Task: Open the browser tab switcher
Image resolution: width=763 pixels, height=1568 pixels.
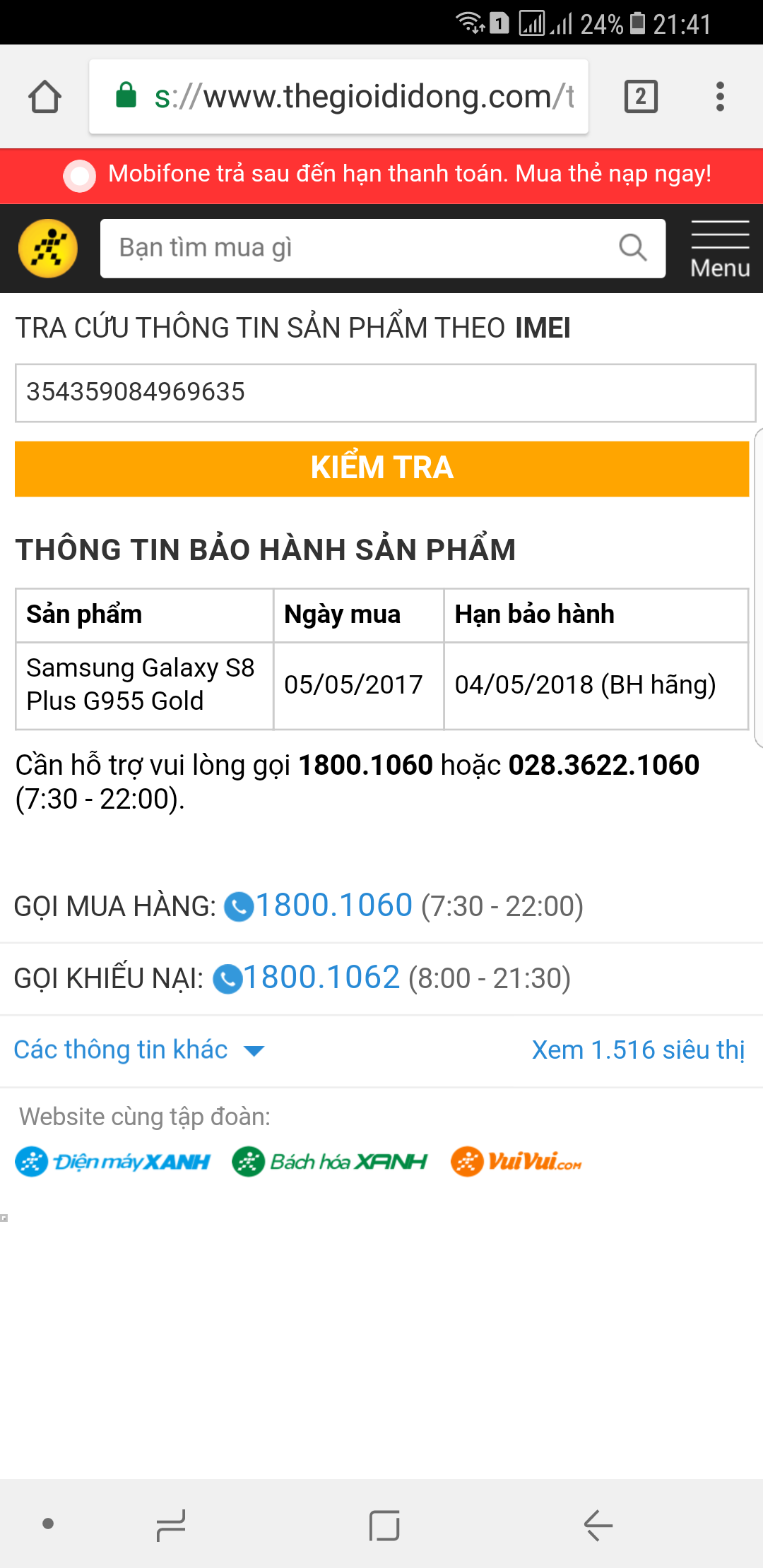Action: [641, 97]
